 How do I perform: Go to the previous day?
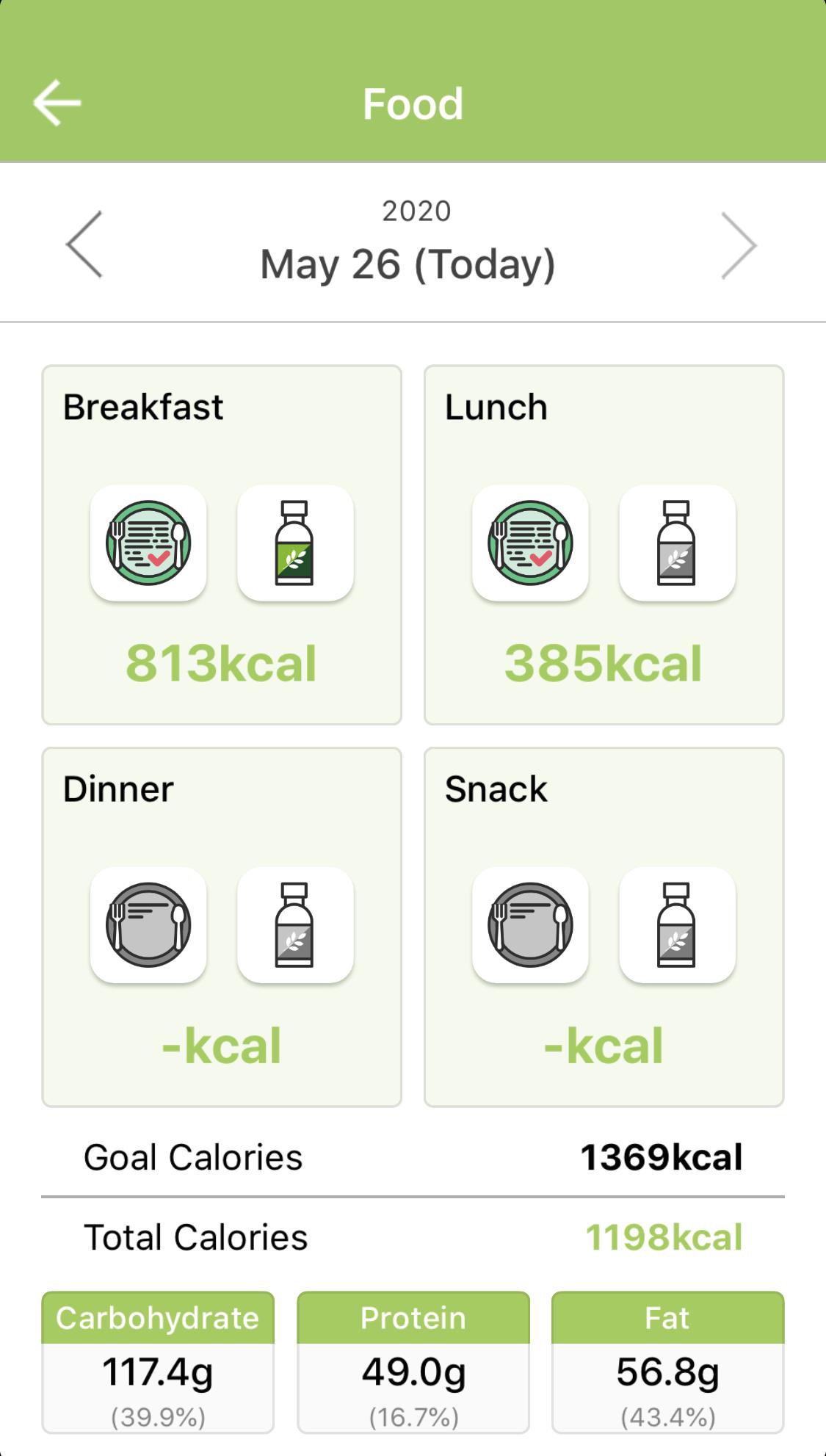coord(84,245)
